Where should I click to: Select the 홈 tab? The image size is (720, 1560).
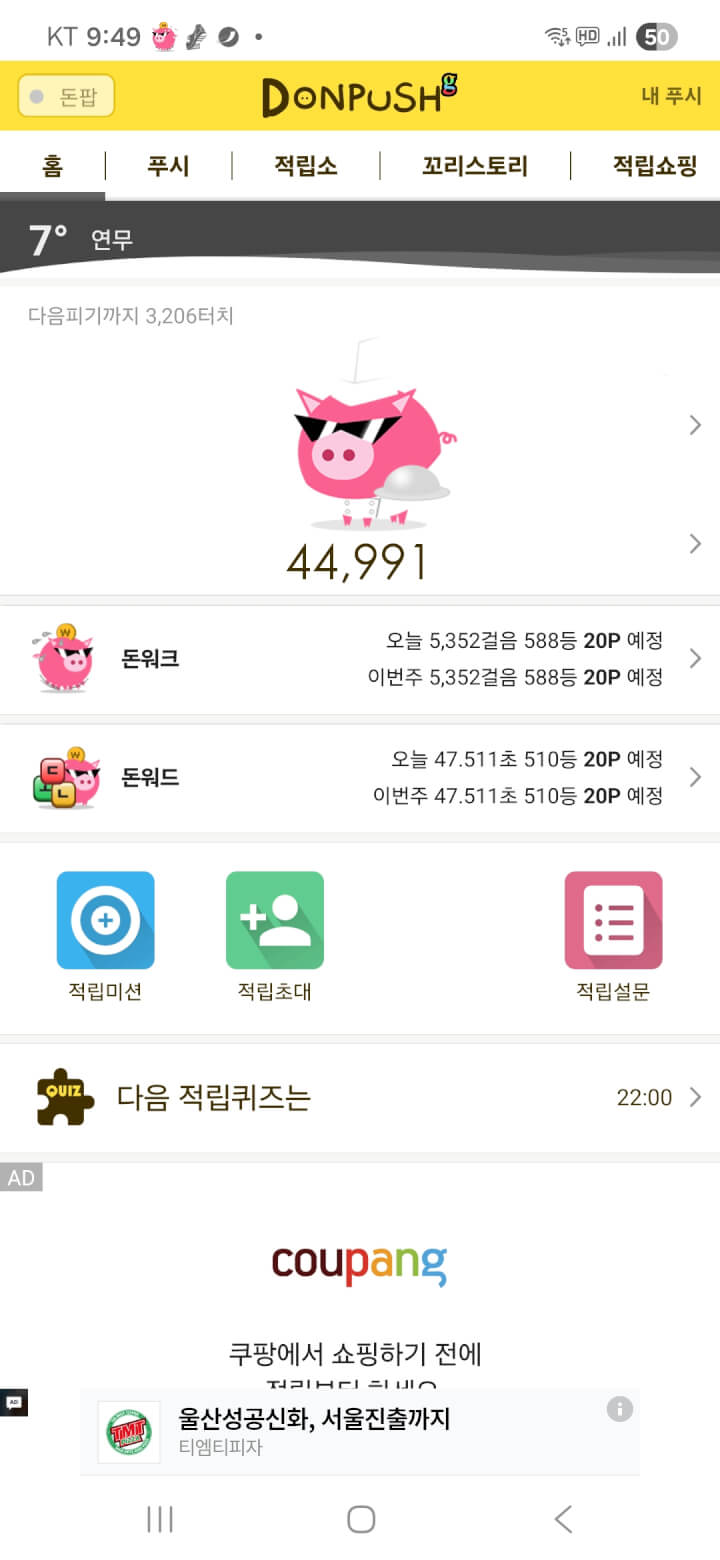coord(52,166)
